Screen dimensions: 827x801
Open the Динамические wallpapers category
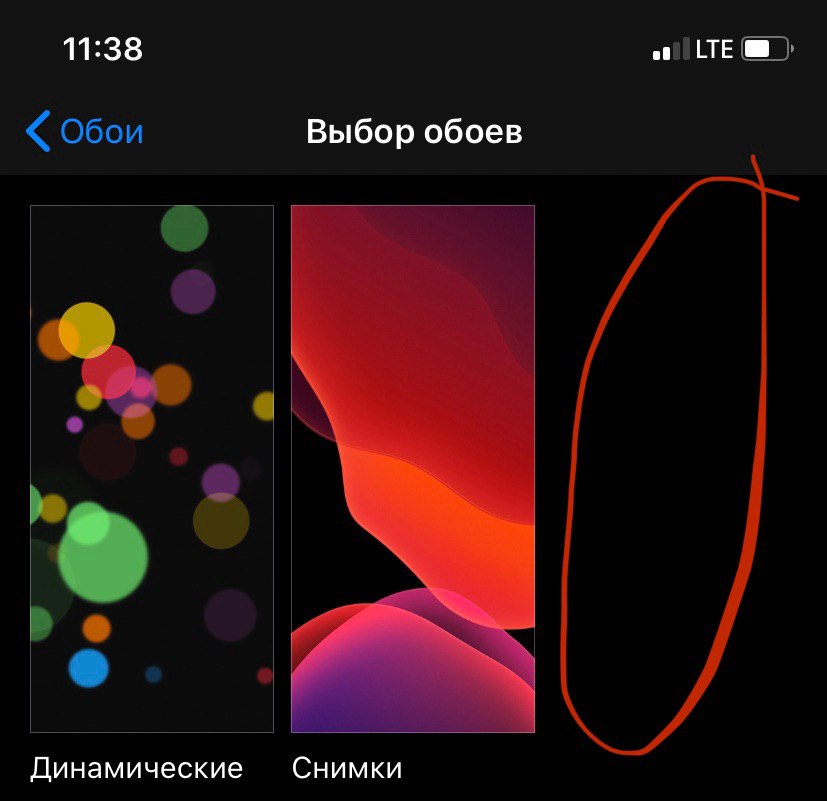pyautogui.click(x=151, y=469)
